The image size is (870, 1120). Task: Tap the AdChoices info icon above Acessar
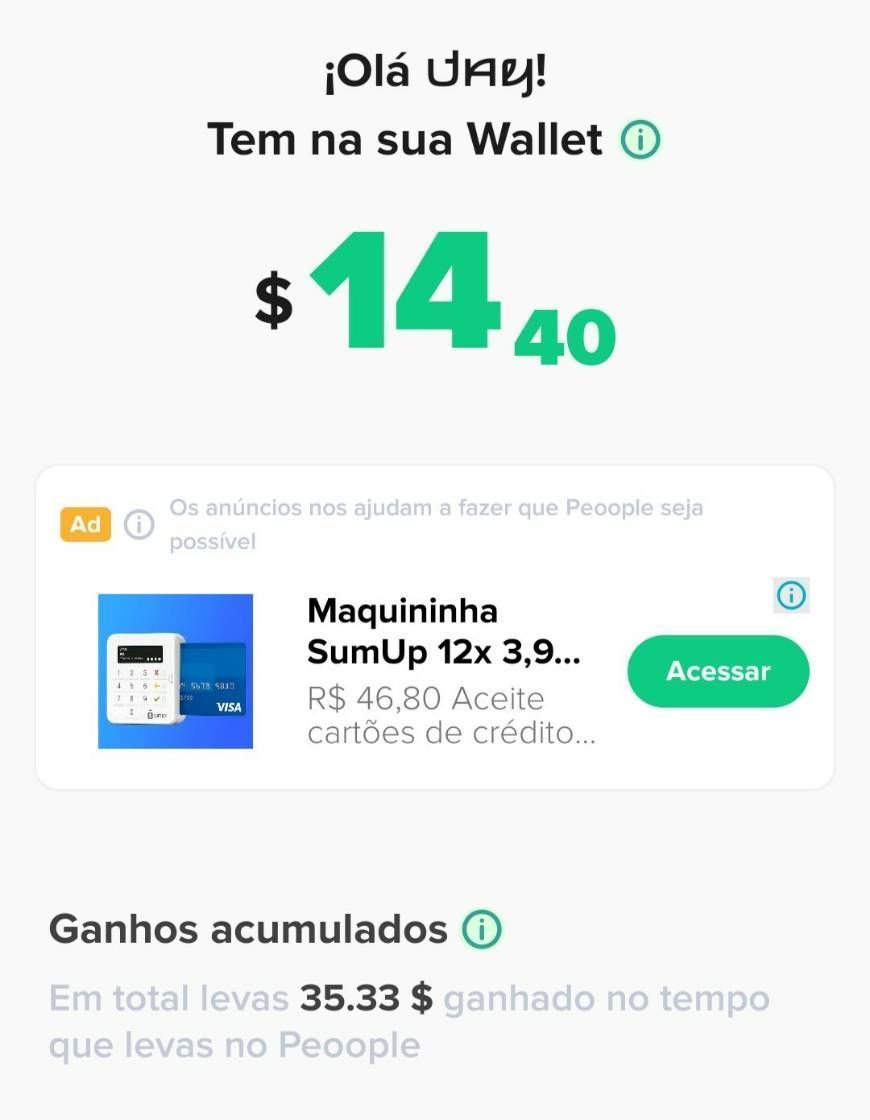click(x=791, y=596)
